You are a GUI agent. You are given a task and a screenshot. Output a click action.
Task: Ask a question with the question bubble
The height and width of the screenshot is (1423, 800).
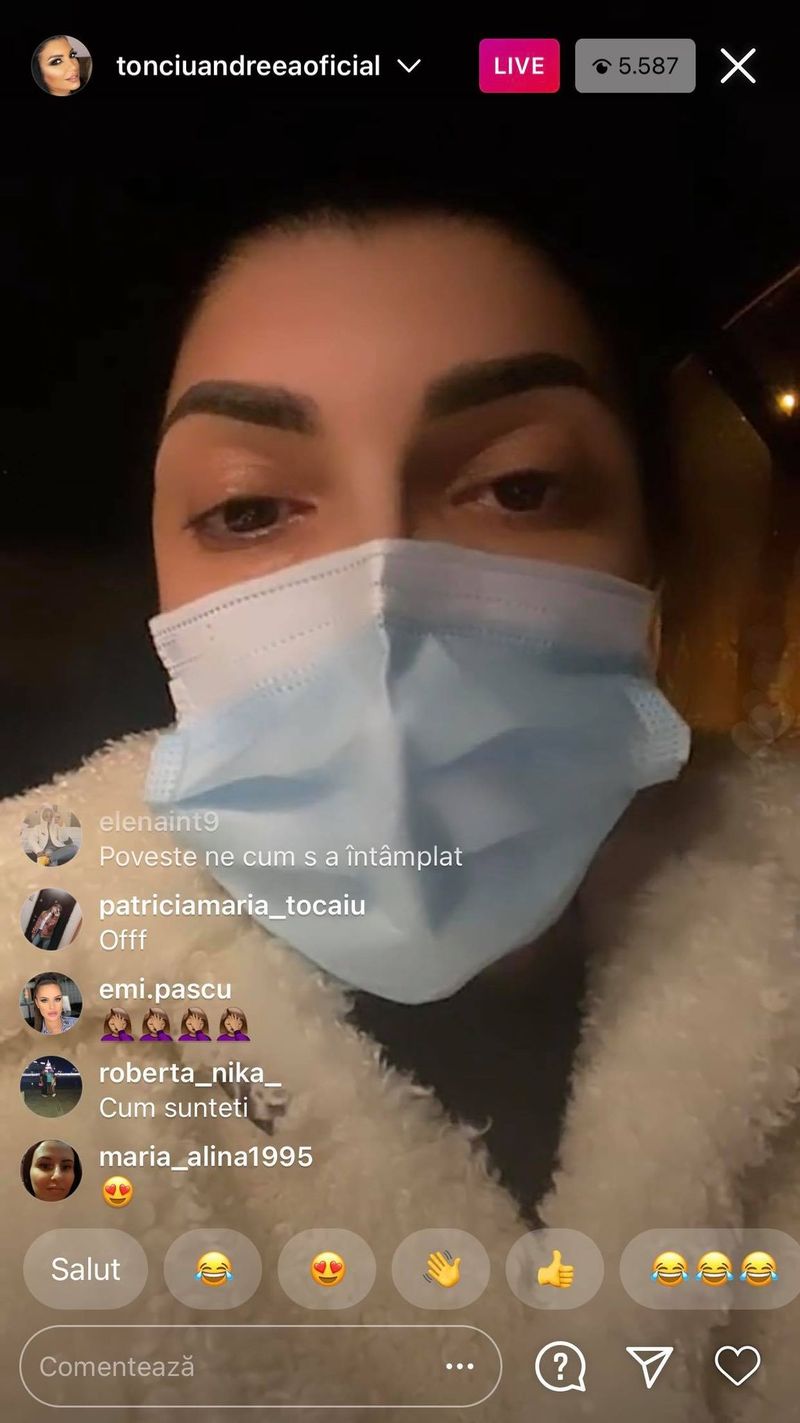click(x=560, y=1366)
